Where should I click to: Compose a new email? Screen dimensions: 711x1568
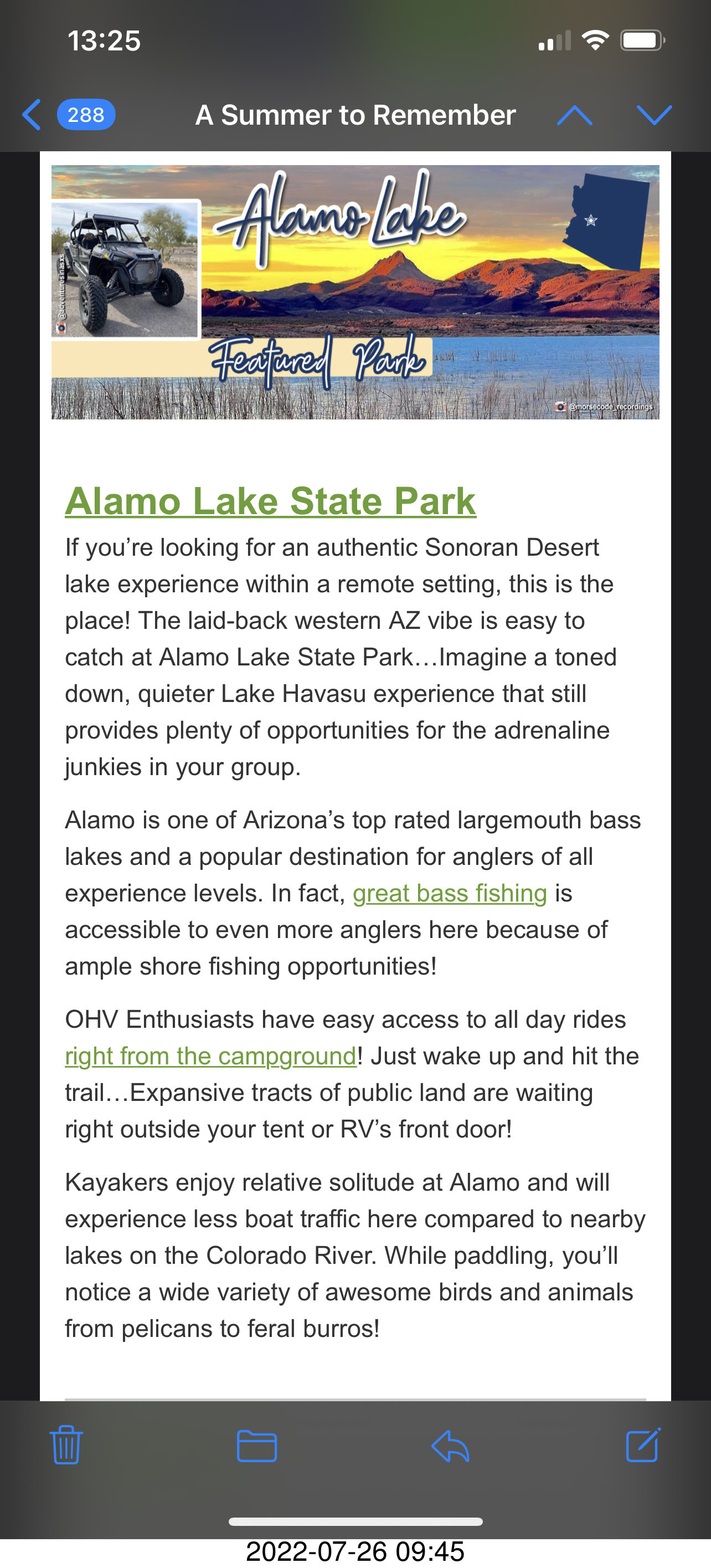click(643, 1445)
